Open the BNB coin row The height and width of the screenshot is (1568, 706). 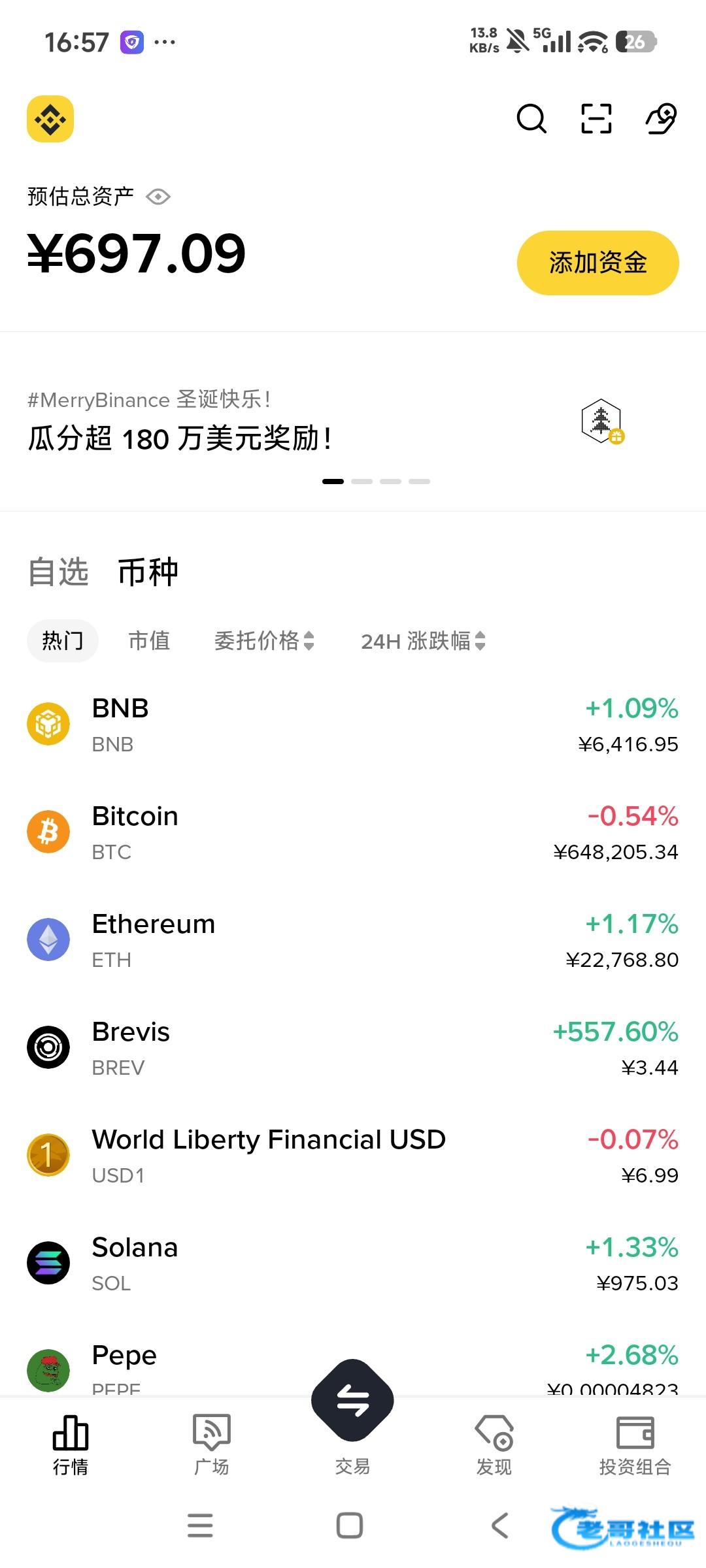pyautogui.click(x=353, y=725)
